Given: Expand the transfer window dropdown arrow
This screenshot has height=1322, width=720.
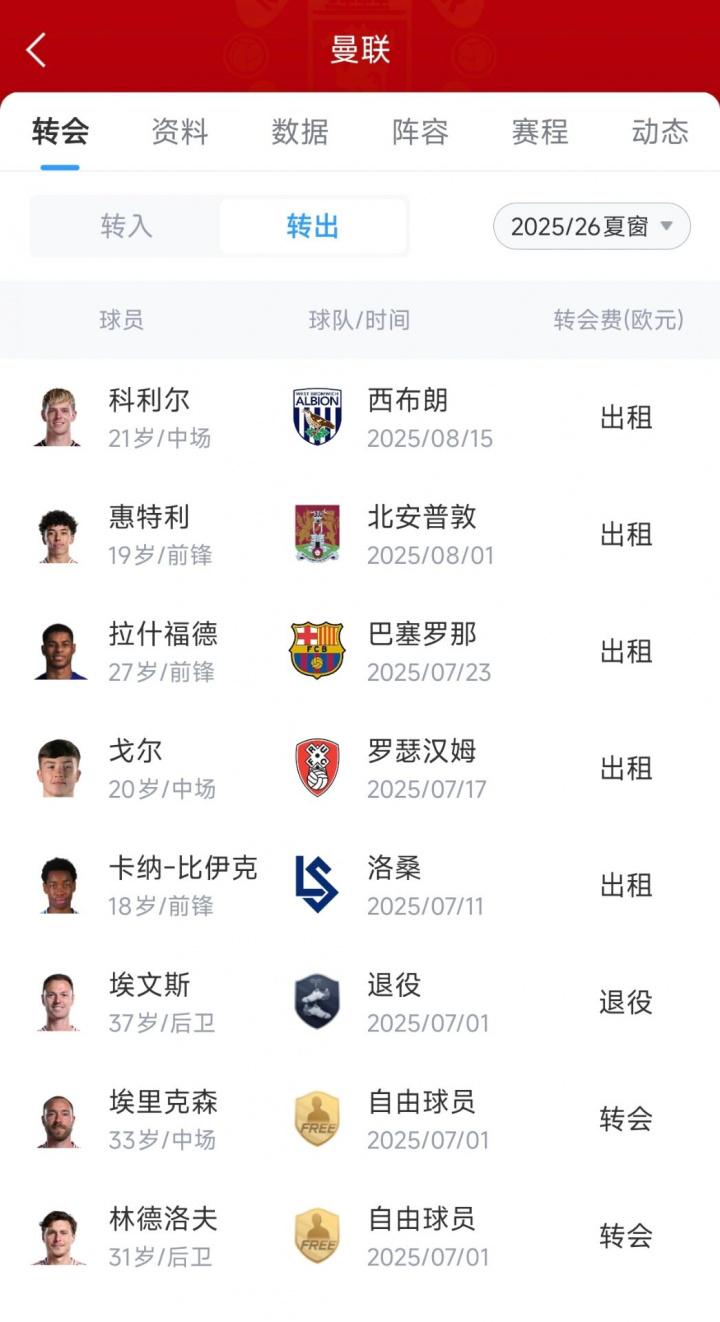Looking at the screenshot, I should click(668, 226).
